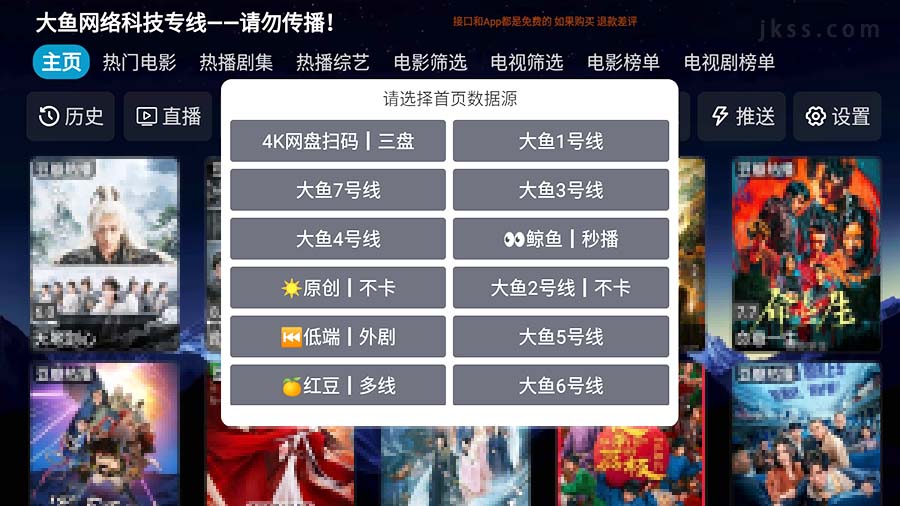Tap the 大鱼6号线 option

pos(560,386)
